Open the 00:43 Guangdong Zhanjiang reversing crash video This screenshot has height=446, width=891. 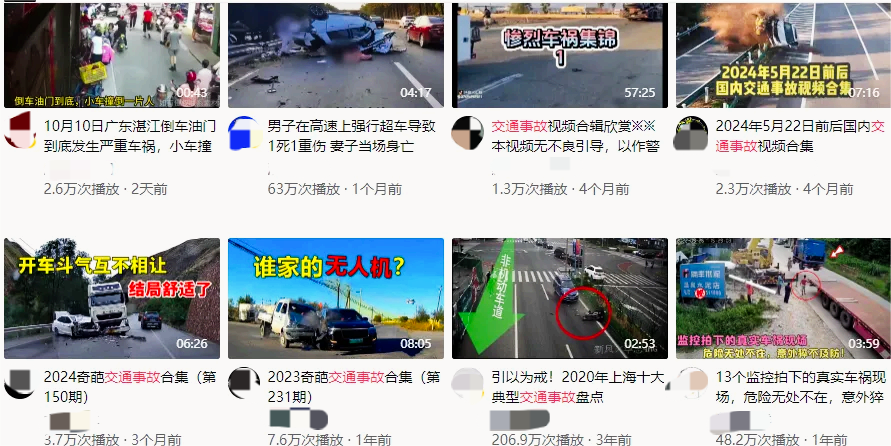pyautogui.click(x=112, y=54)
